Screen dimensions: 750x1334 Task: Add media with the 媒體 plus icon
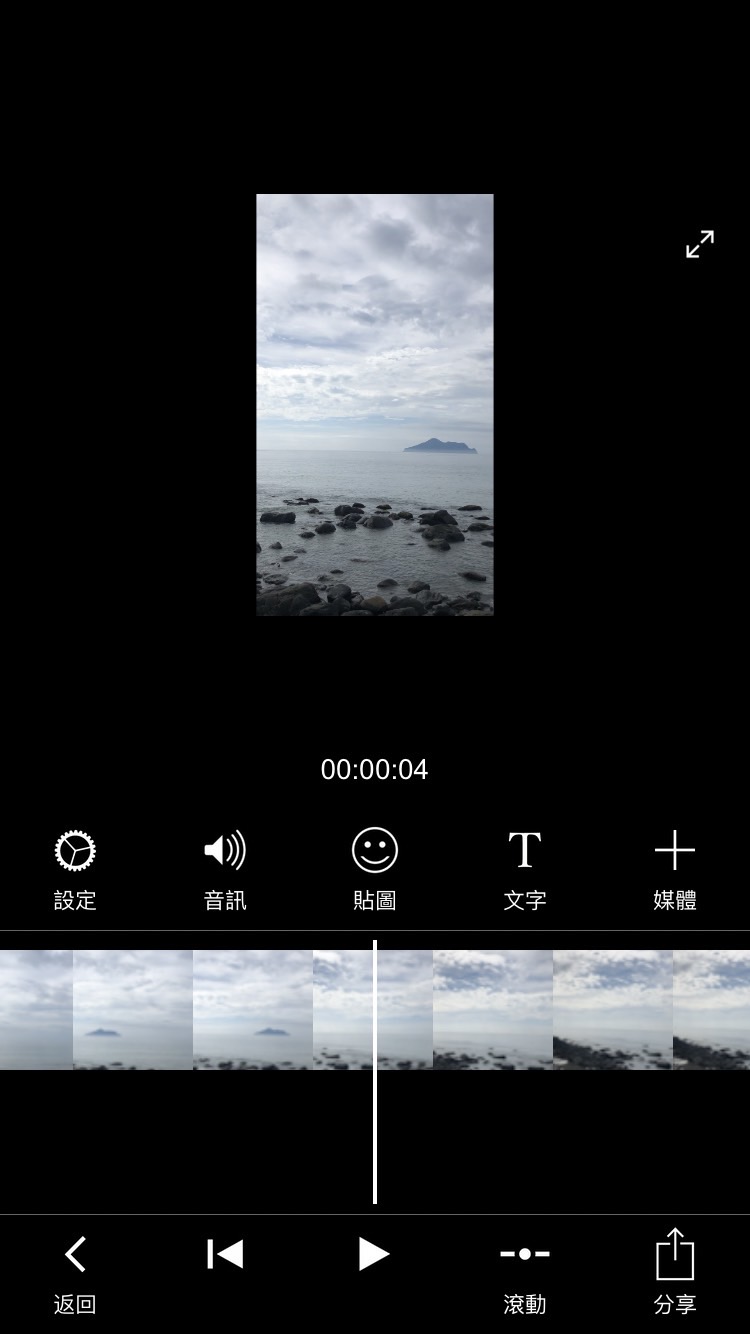(675, 865)
